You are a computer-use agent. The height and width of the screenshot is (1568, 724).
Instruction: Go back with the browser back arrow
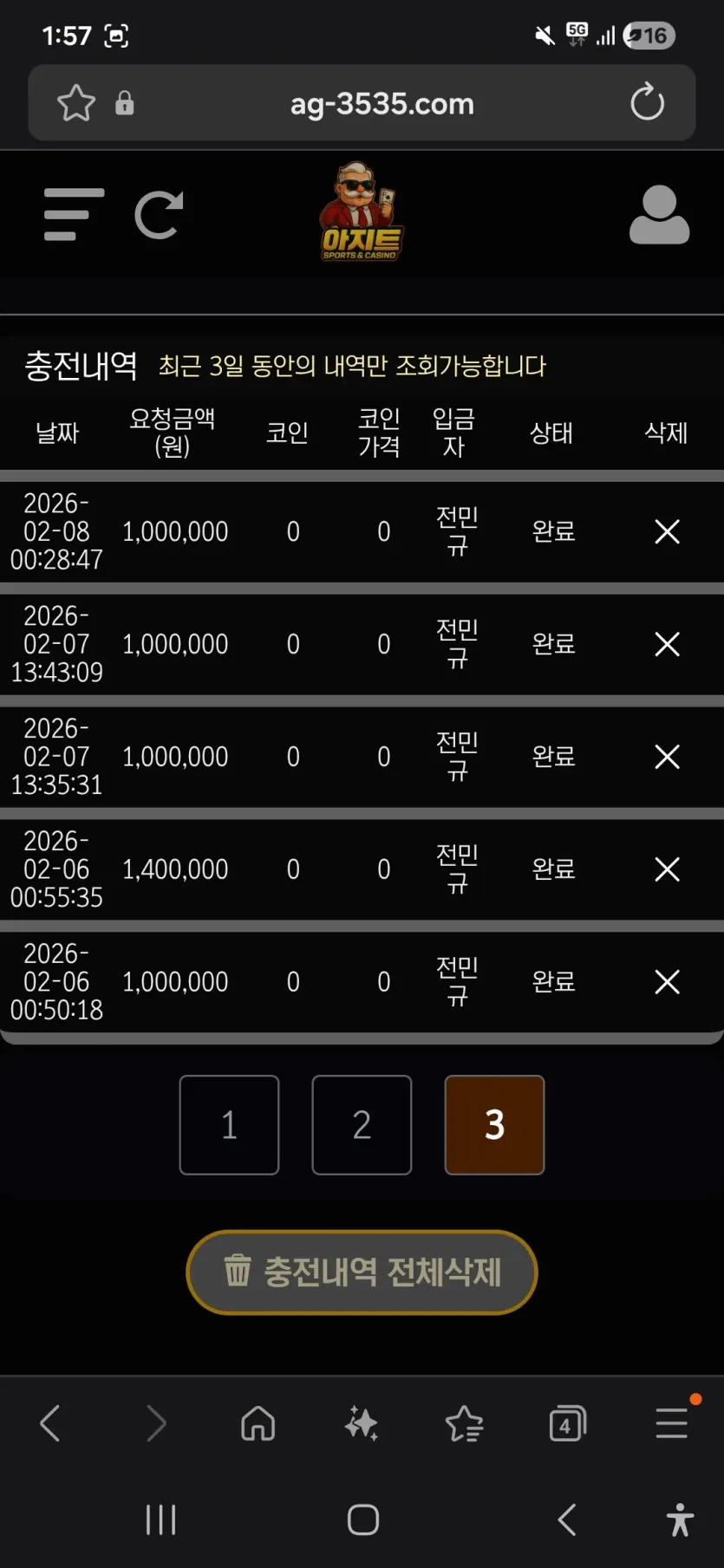tap(50, 1423)
